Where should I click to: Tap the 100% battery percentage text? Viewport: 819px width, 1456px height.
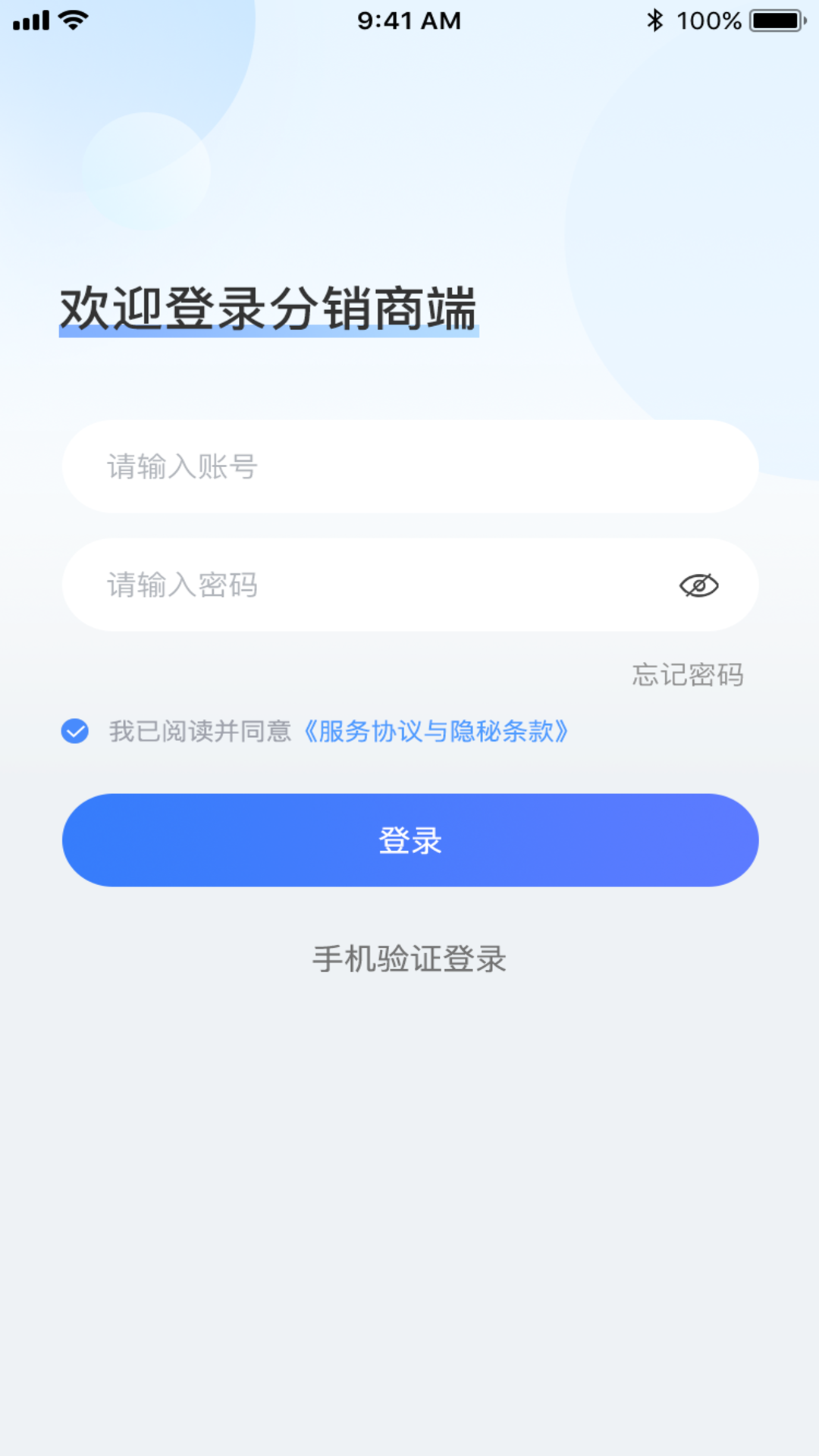711,20
